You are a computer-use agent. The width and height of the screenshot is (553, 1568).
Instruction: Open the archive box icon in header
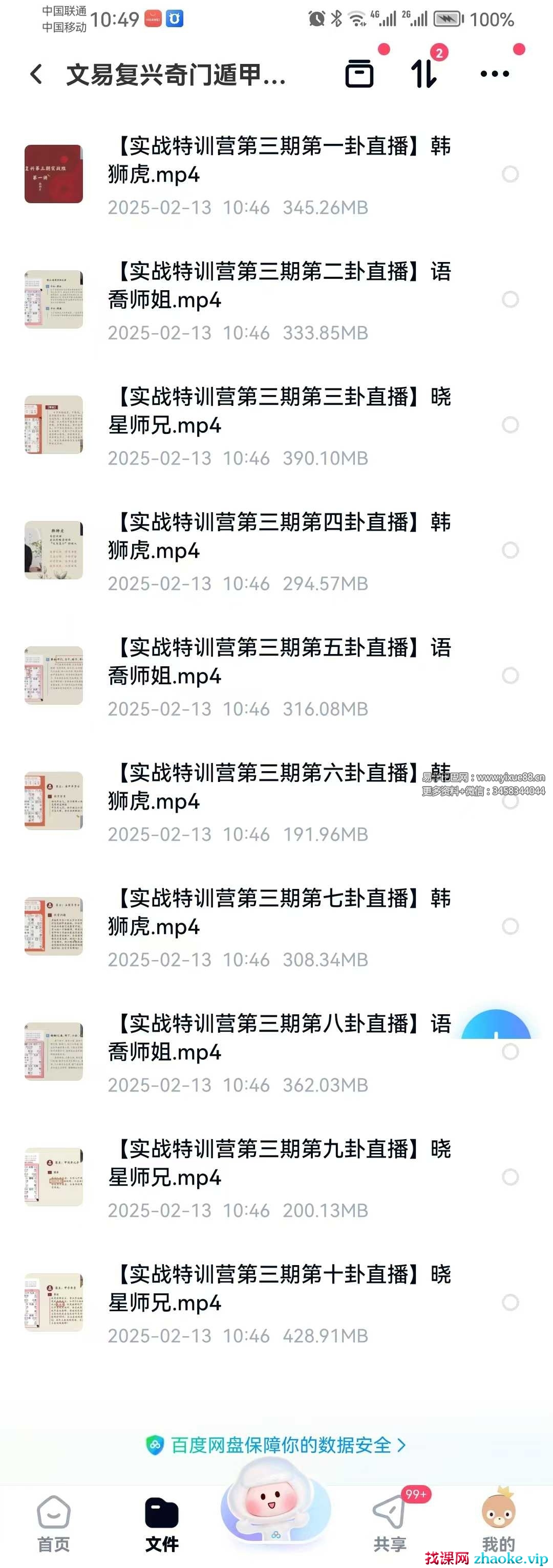[359, 74]
